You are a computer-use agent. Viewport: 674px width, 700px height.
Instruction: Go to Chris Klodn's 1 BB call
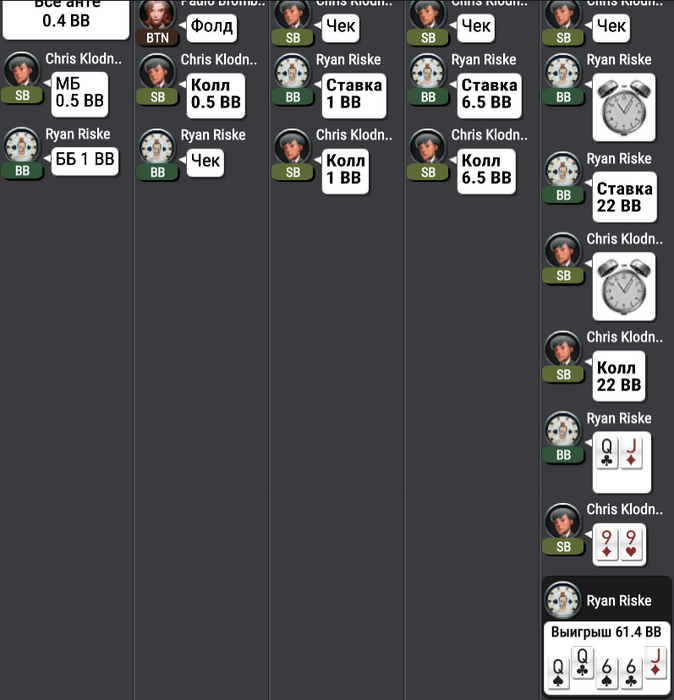[343, 170]
